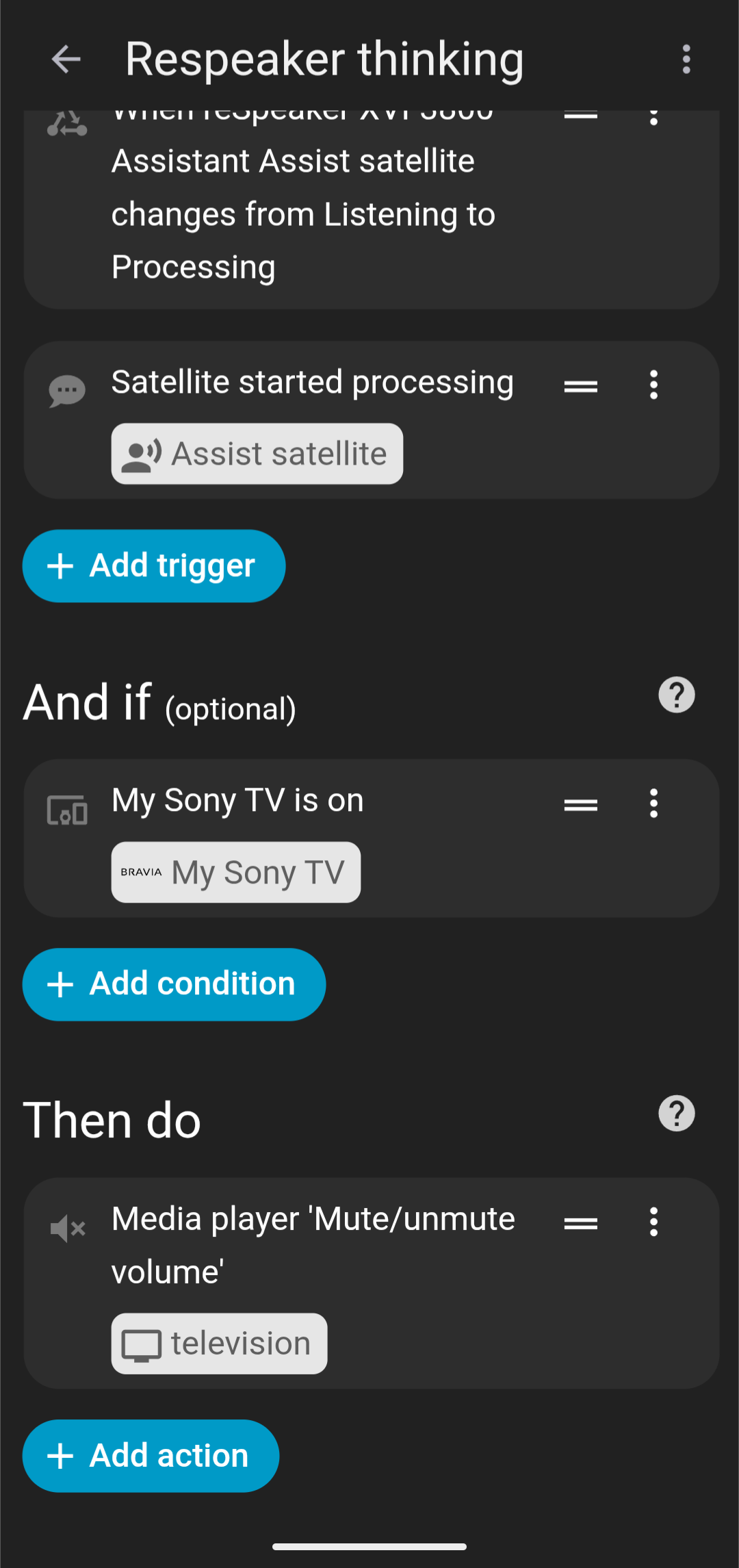Viewport: 739px width, 1568px height.
Task: Select the My Sony TV device chip
Action: tap(236, 873)
